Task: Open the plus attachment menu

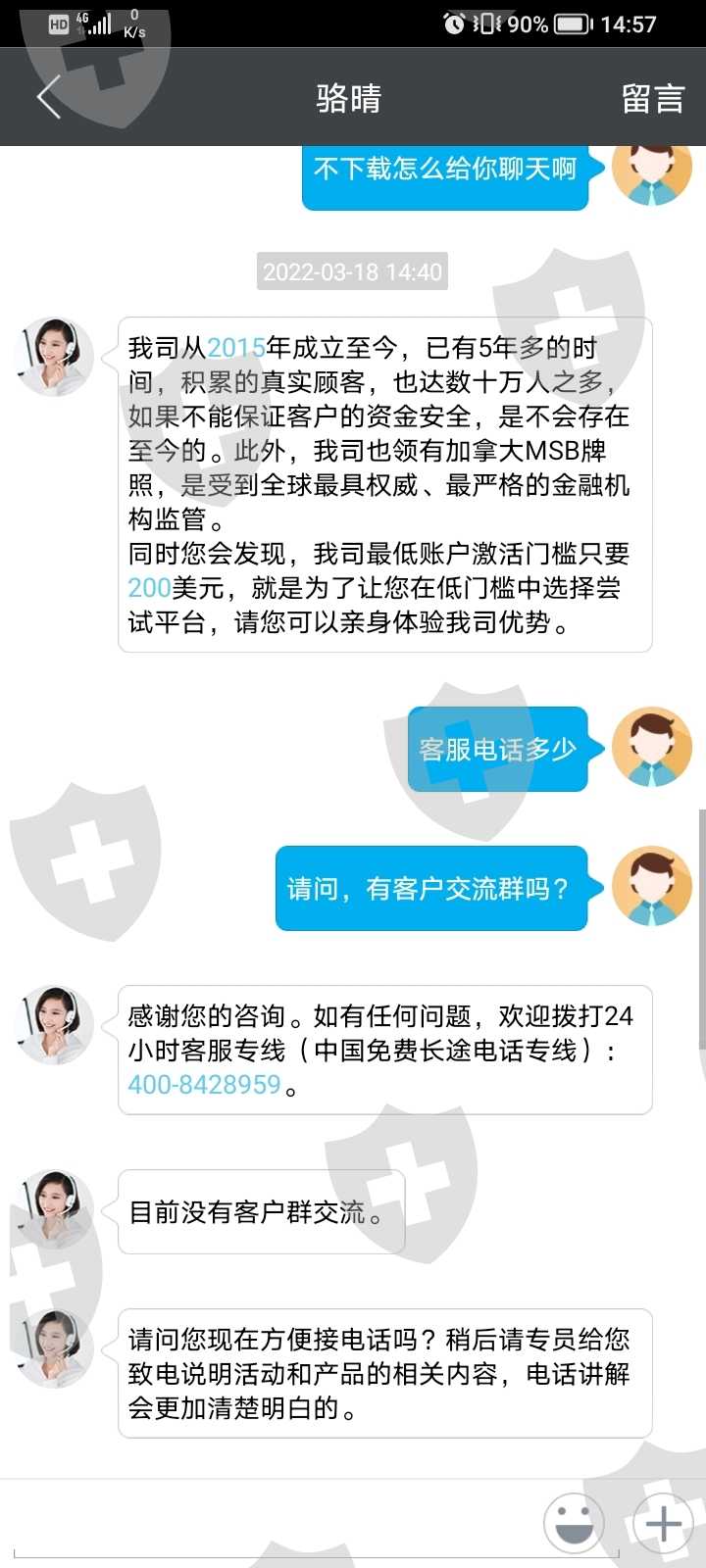Action: click(664, 1524)
